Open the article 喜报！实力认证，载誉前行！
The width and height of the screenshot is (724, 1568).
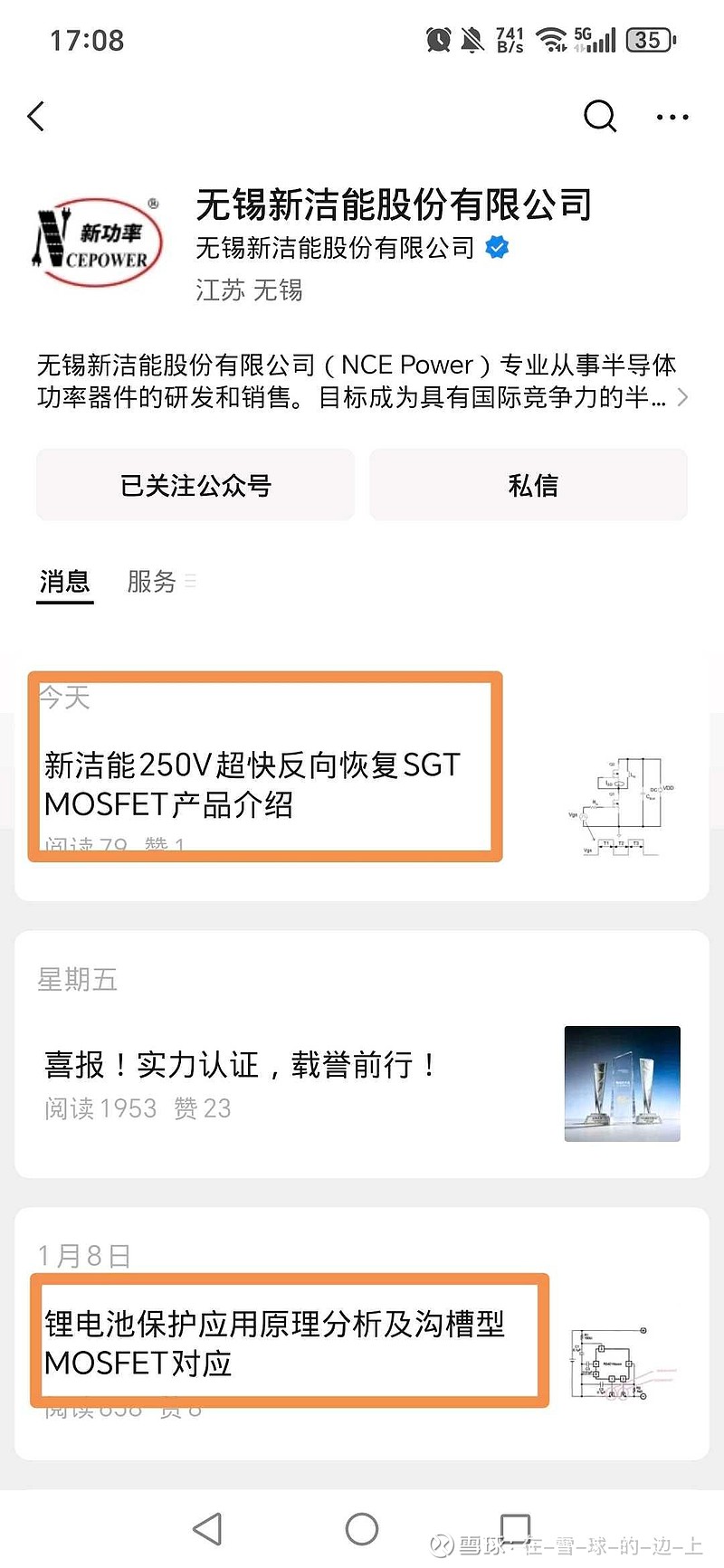pyautogui.click(x=239, y=1066)
